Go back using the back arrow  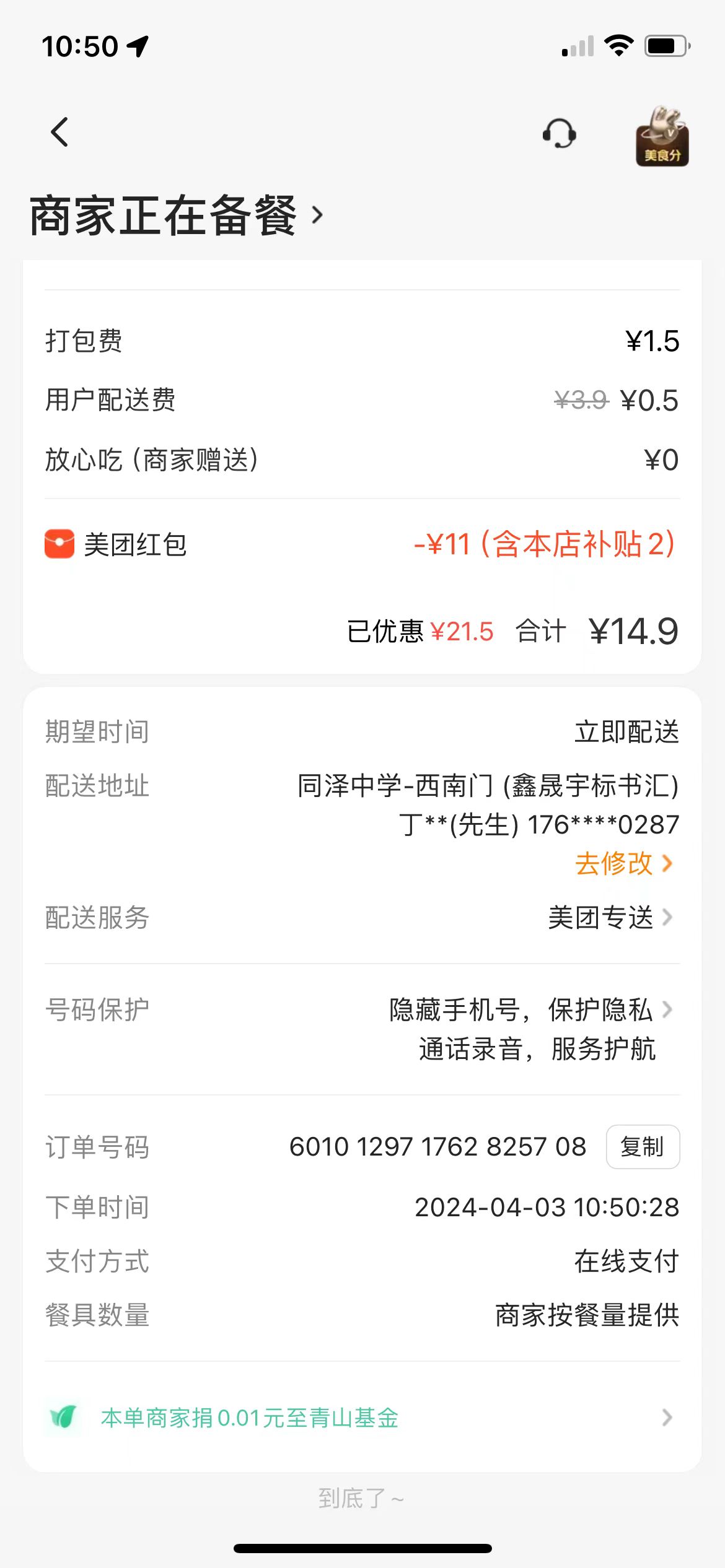coord(59,132)
